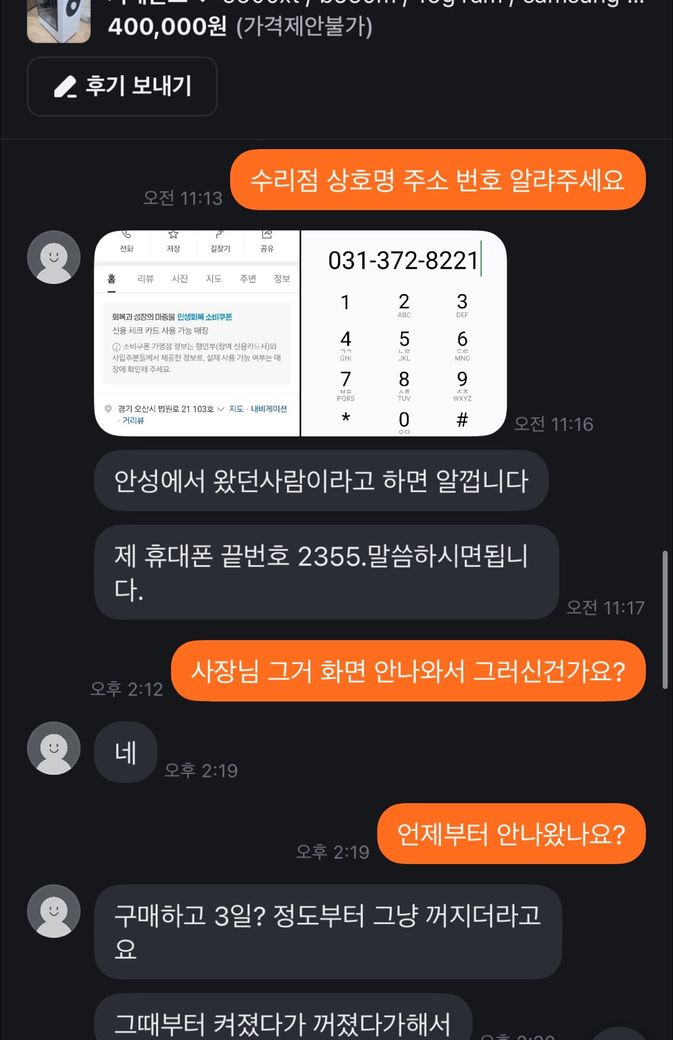673x1040 pixels.
Task: Tap the 후기 보내기 button
Action: (122, 86)
